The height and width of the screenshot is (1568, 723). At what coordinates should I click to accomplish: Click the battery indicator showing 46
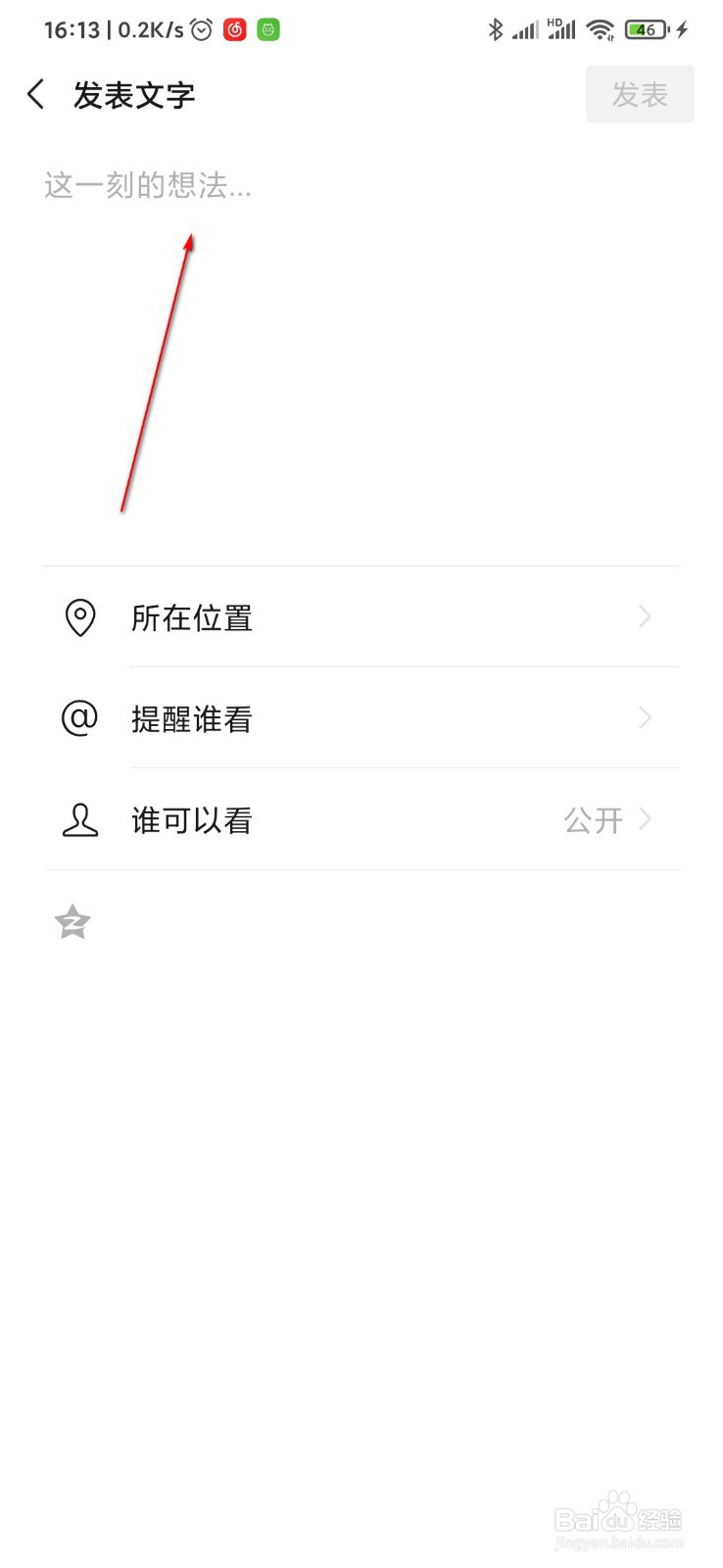pos(646,29)
